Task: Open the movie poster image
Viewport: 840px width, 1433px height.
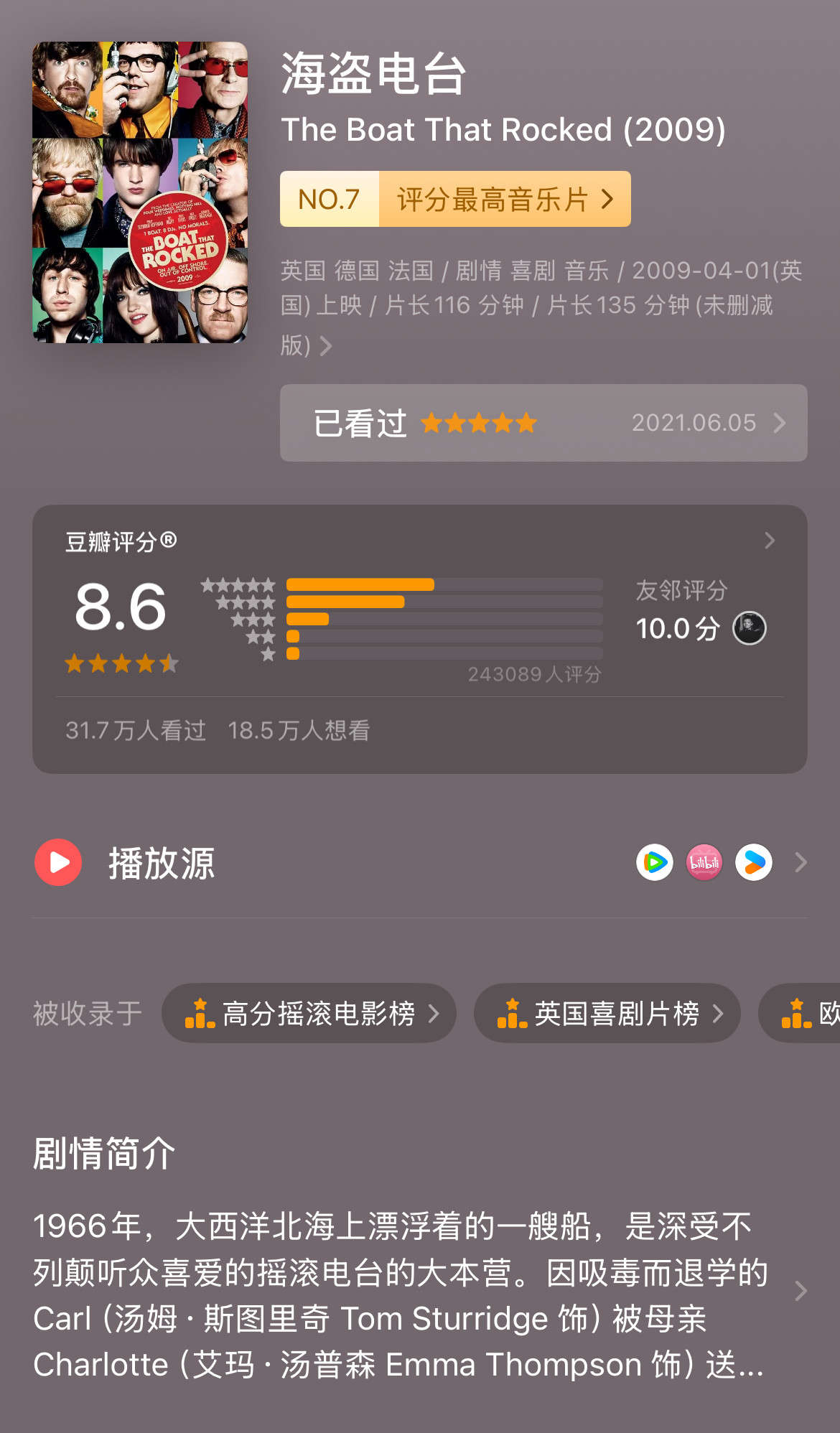Action: 140,192
